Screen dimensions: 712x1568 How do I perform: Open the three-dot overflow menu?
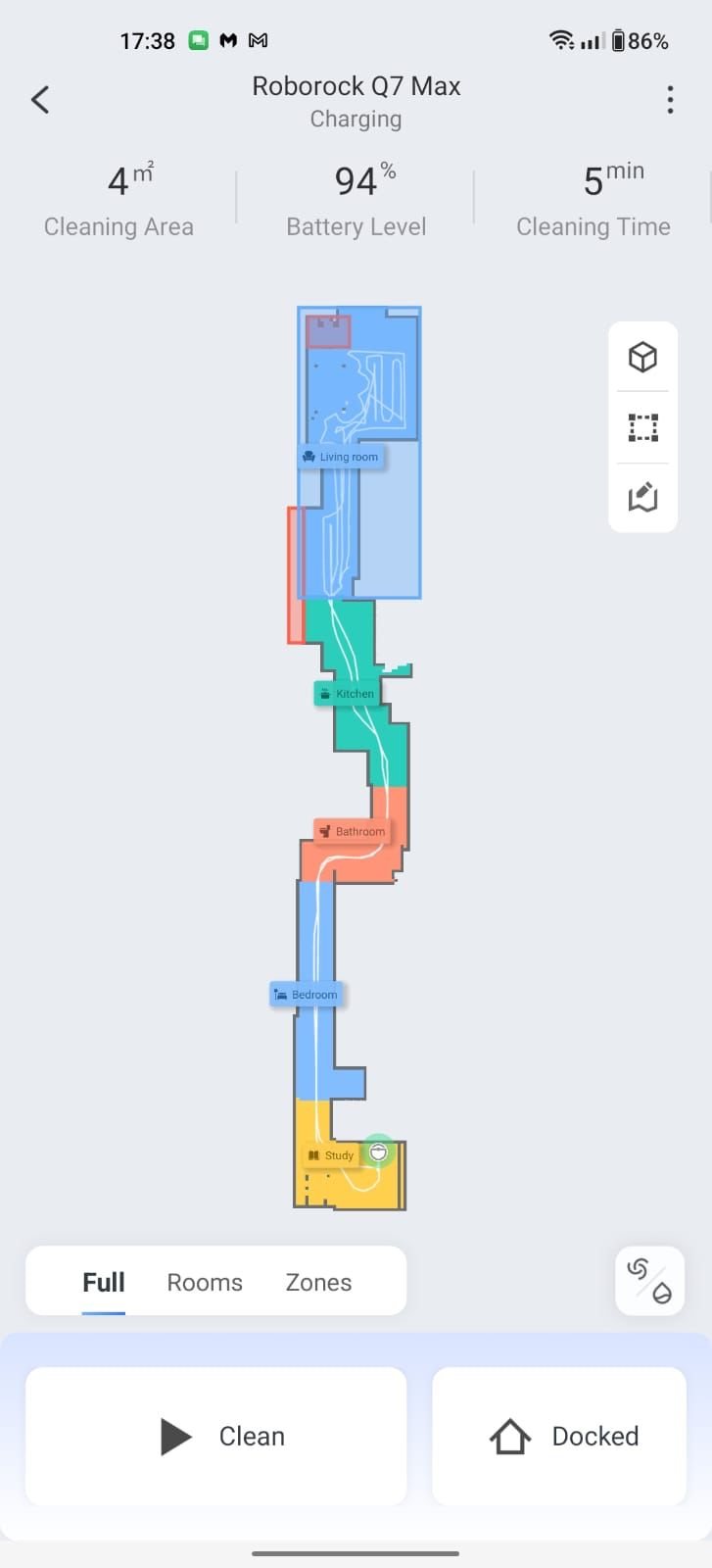(670, 99)
